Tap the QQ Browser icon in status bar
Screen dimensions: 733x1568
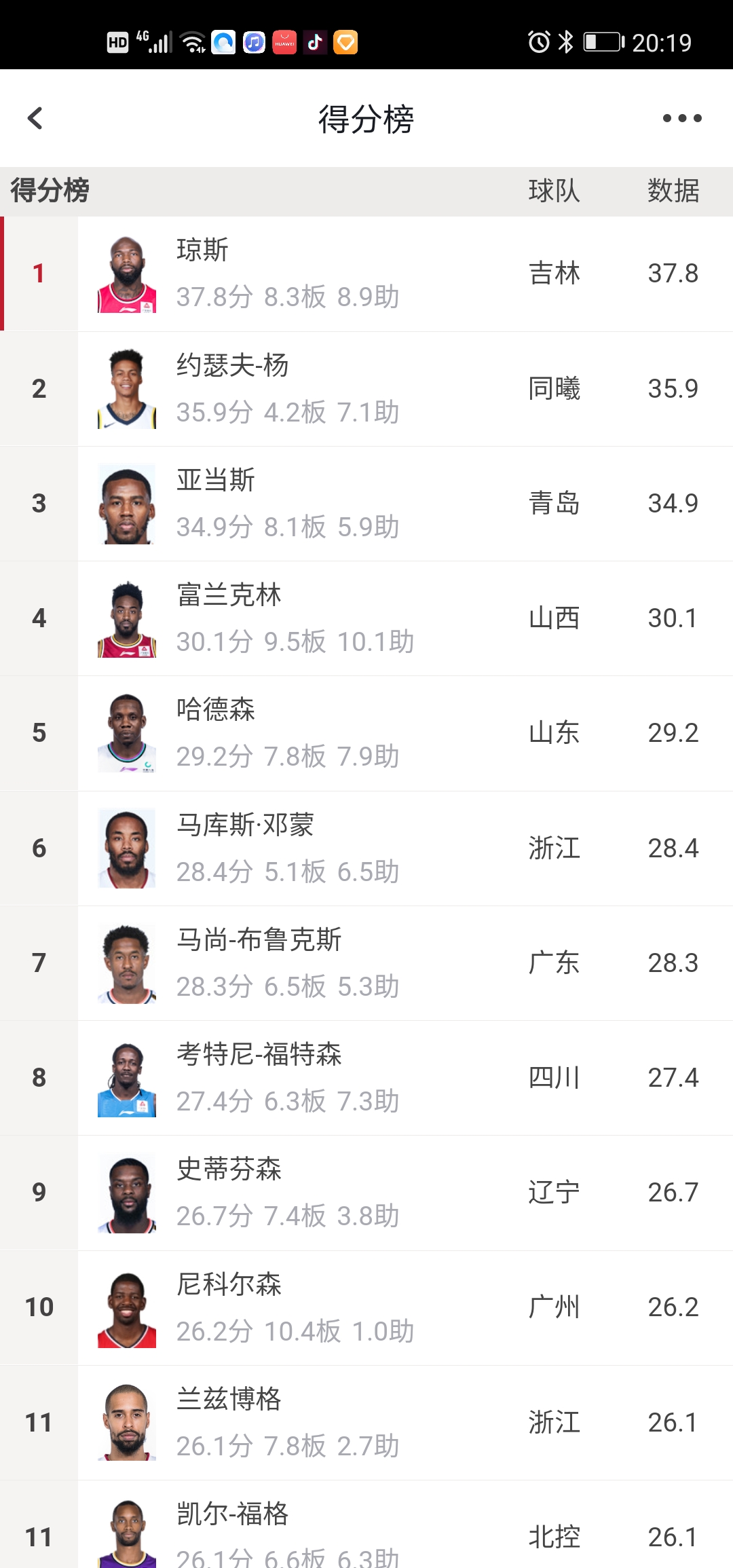(x=224, y=42)
